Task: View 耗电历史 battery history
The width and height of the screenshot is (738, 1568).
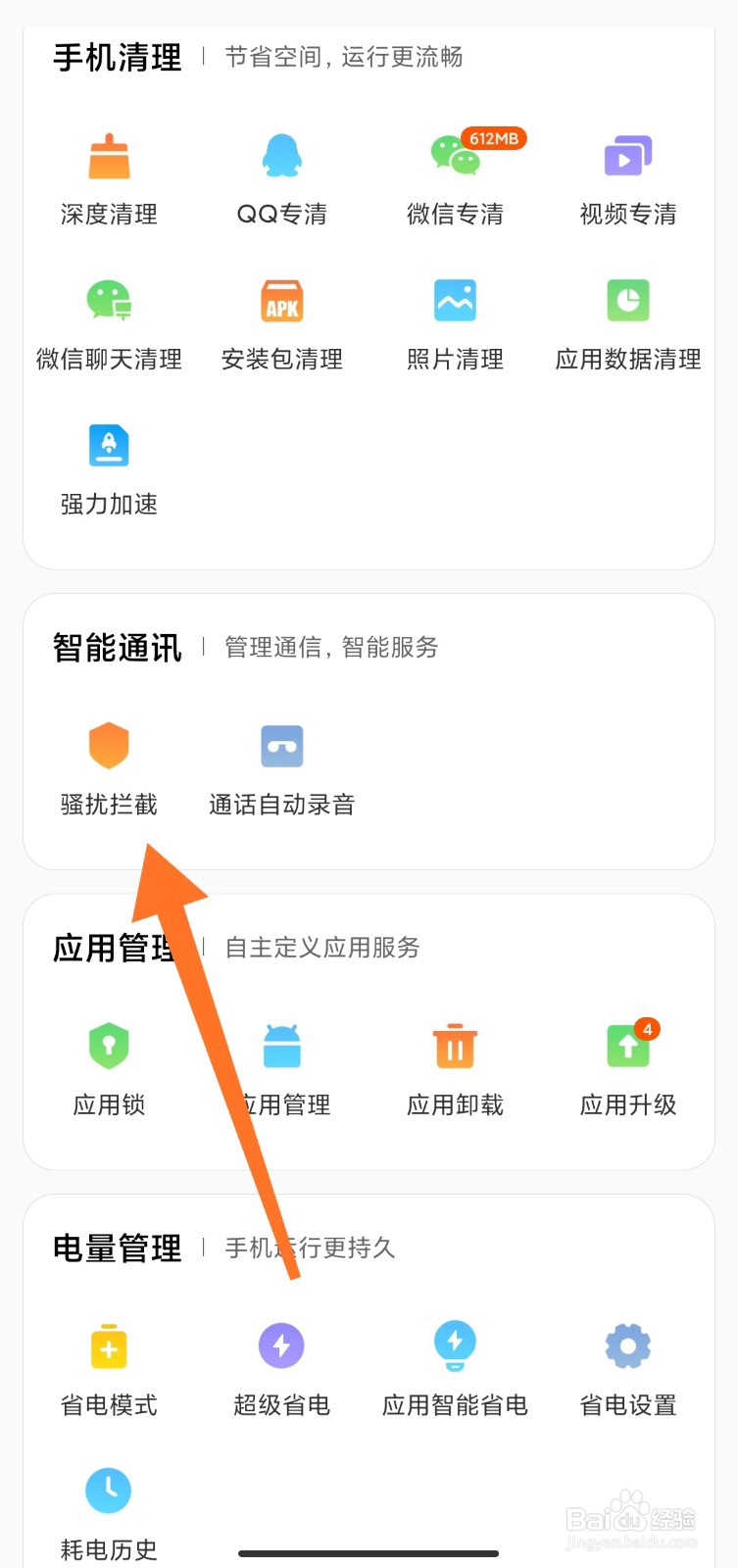Action: (109, 1515)
